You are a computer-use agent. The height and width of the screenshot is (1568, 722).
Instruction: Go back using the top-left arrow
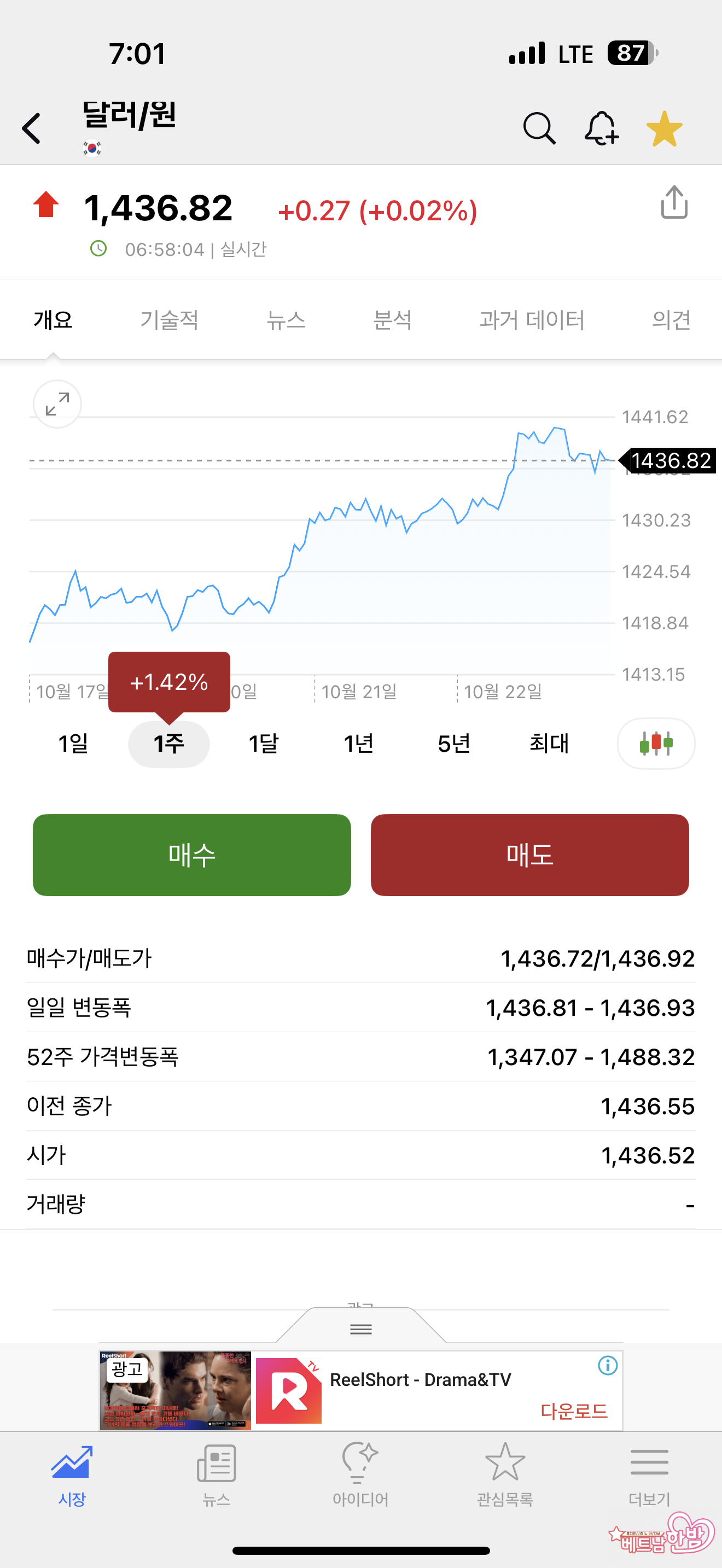pyautogui.click(x=32, y=128)
